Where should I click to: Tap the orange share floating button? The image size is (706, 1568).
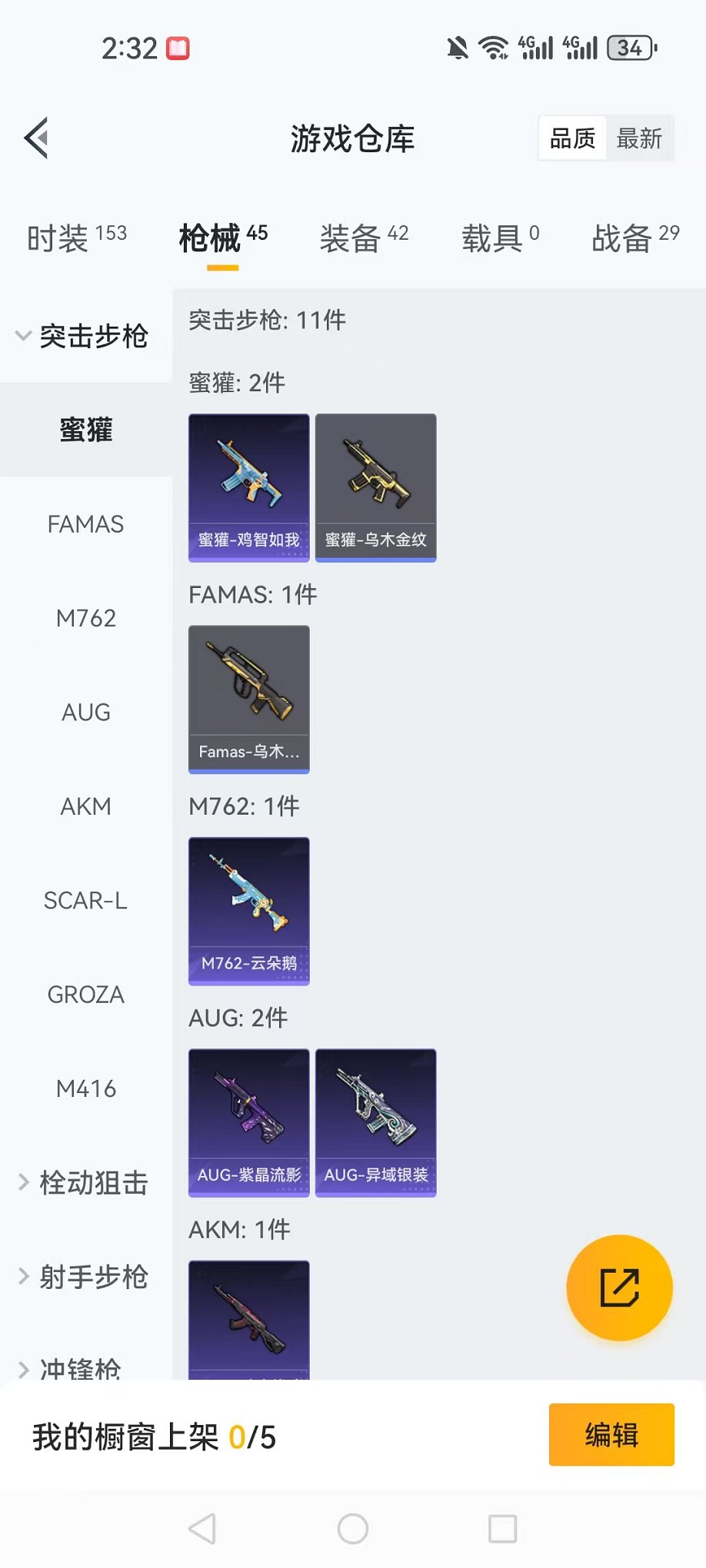[619, 1287]
